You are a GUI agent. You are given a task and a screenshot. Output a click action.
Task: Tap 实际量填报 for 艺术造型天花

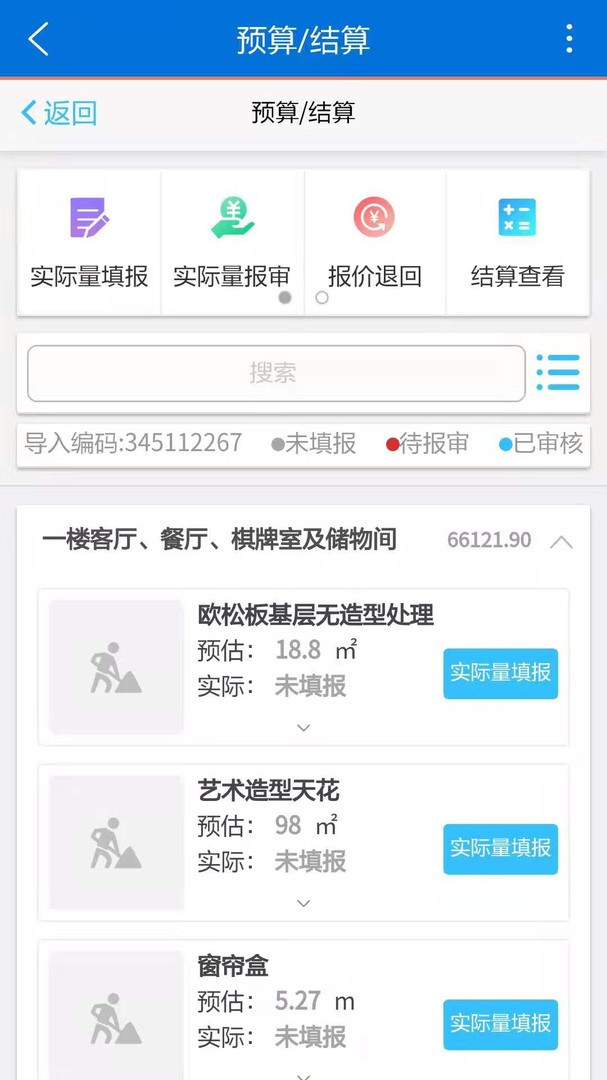click(x=500, y=849)
